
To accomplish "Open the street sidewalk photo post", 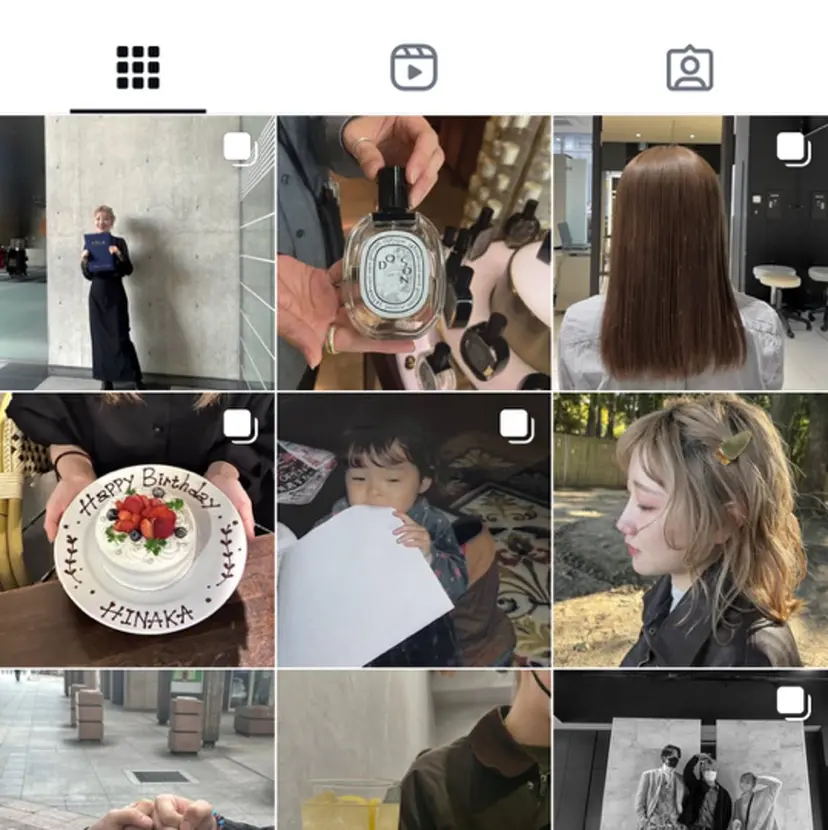I will tap(137, 750).
